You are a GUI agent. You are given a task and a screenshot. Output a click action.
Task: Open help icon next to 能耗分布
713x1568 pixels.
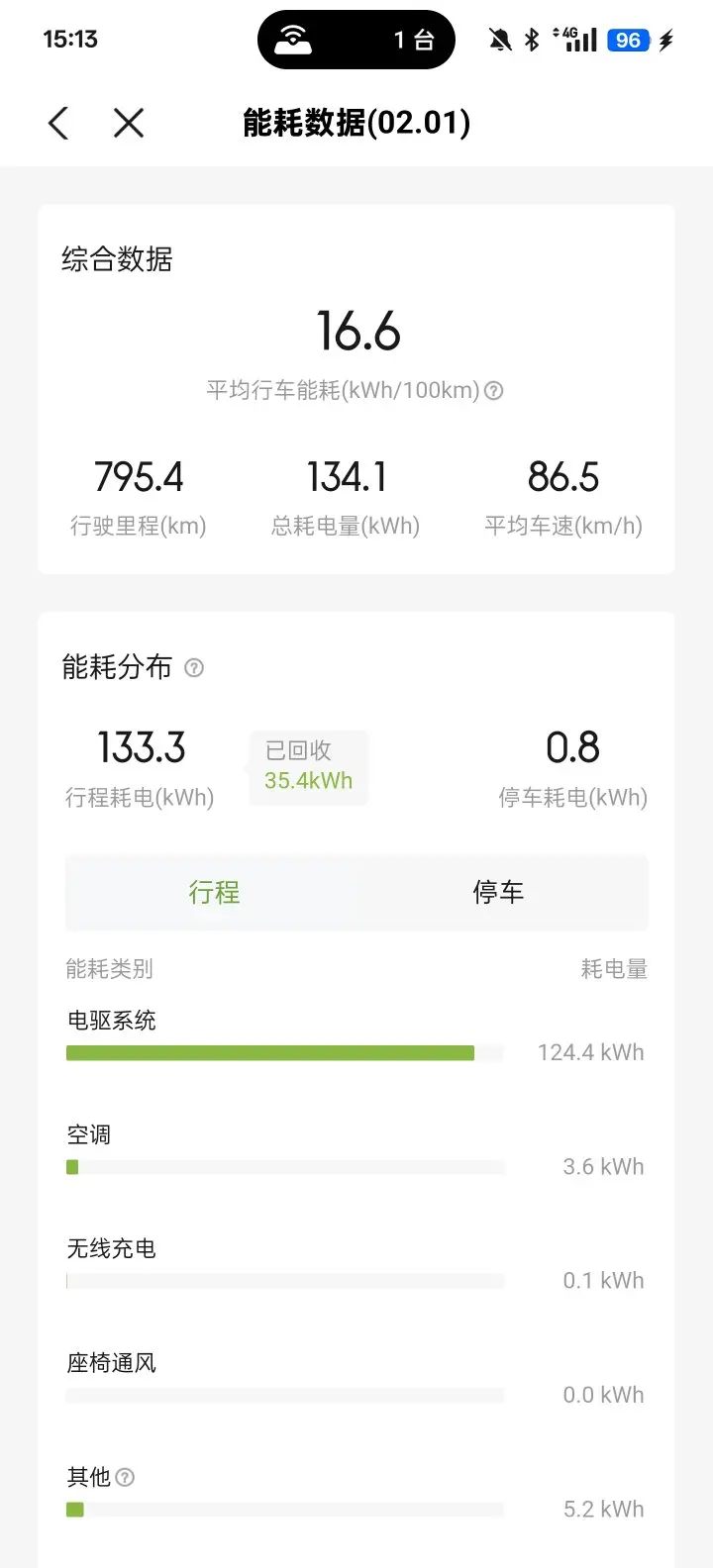[x=195, y=668]
